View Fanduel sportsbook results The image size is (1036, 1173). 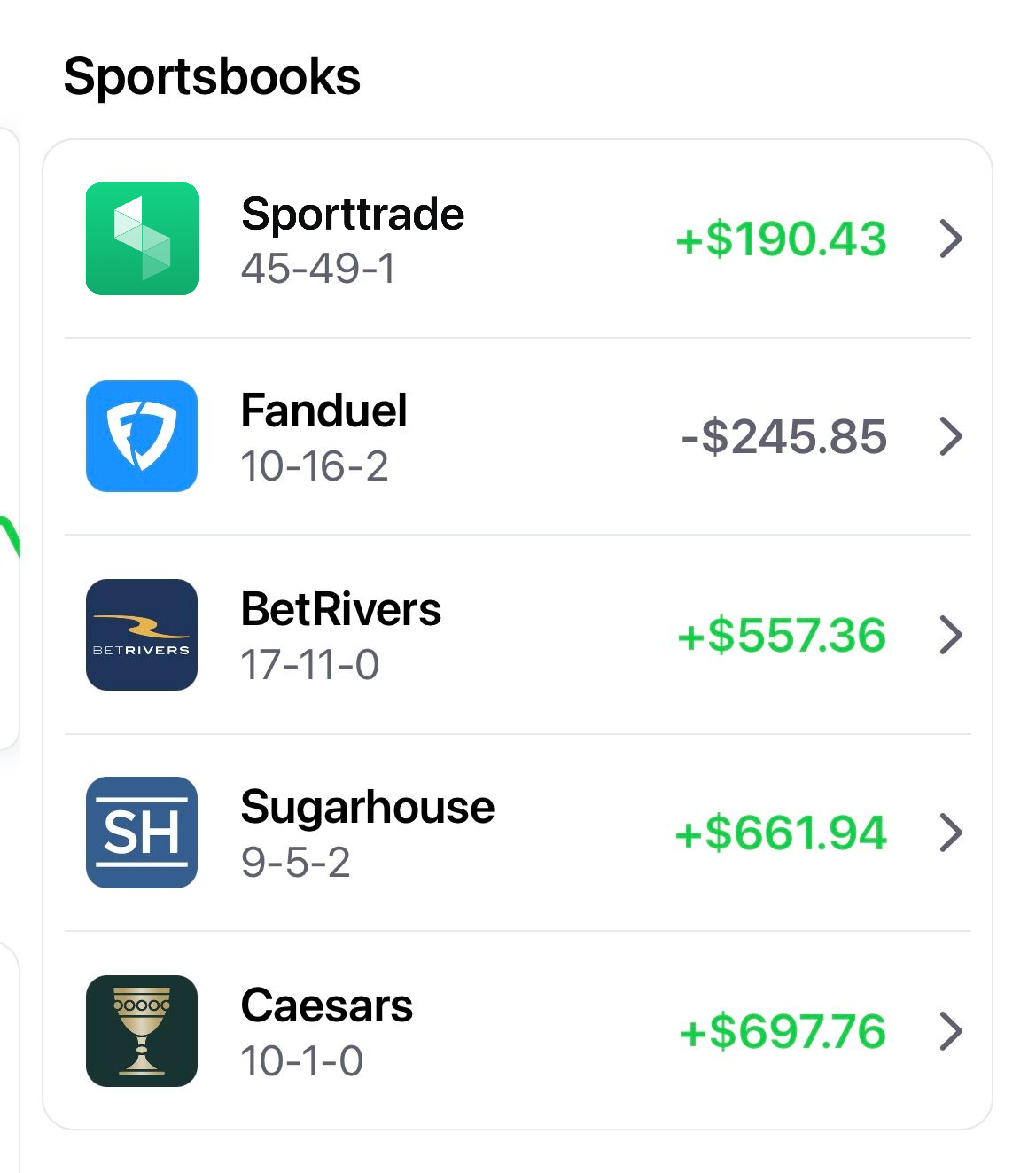point(516,437)
